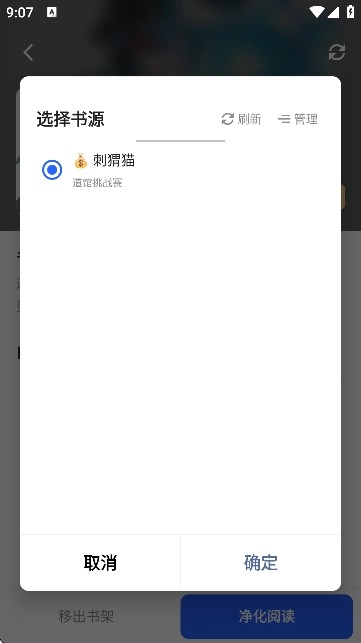Select the 刺猬猫 source radio button
The width and height of the screenshot is (361, 643).
[52, 170]
